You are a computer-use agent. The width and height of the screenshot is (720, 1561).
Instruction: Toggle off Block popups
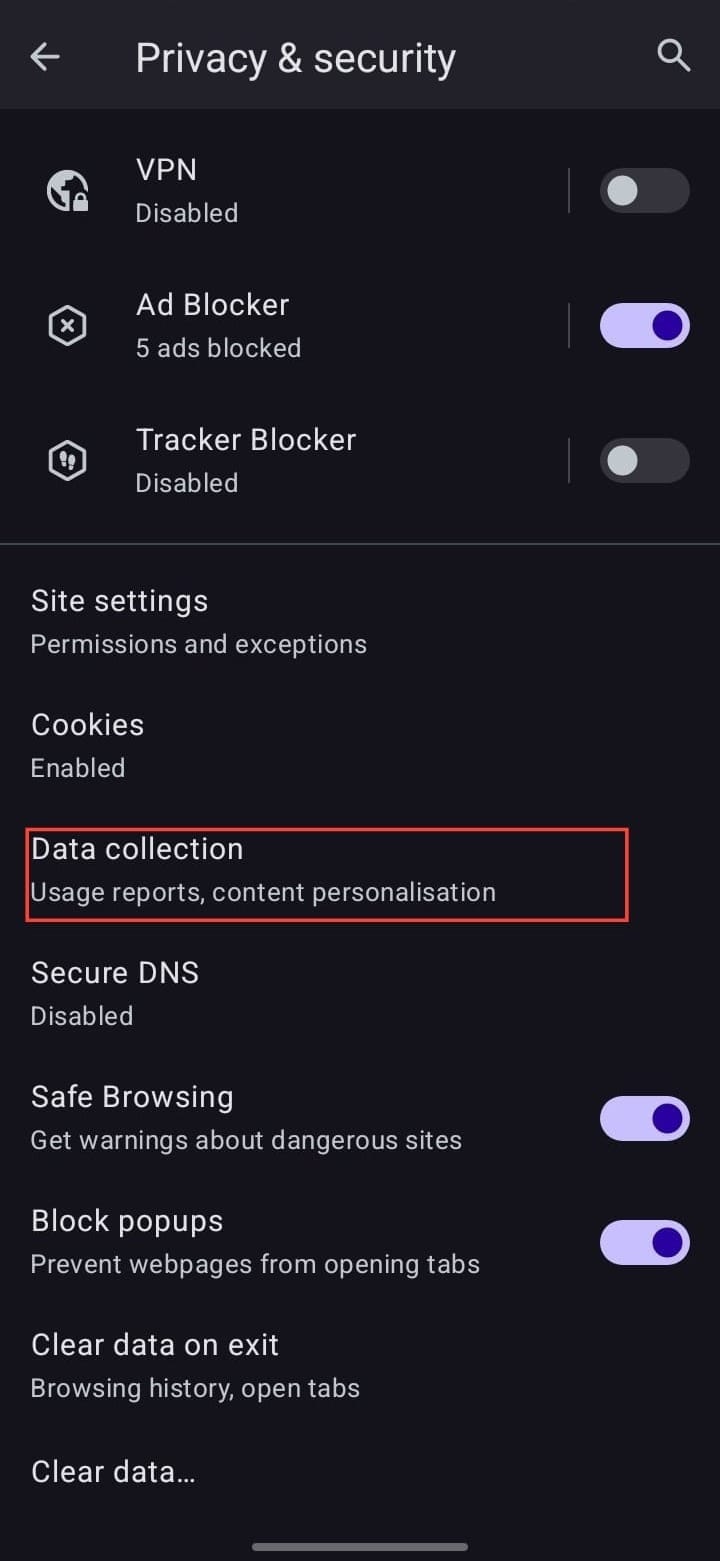(644, 1242)
